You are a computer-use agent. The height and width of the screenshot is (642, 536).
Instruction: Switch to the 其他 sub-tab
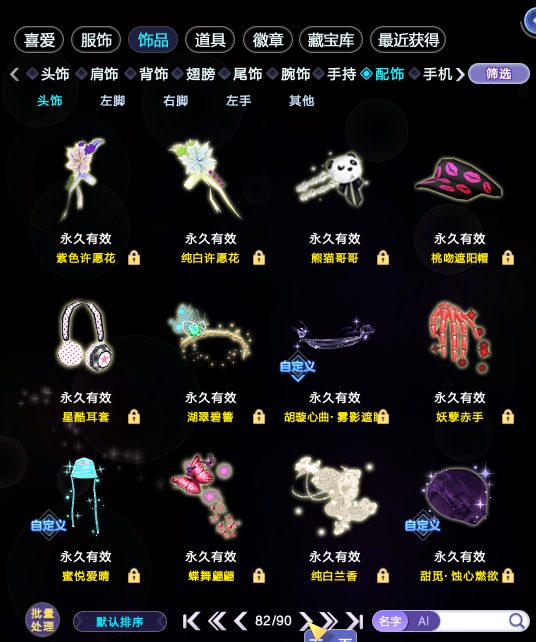click(301, 100)
